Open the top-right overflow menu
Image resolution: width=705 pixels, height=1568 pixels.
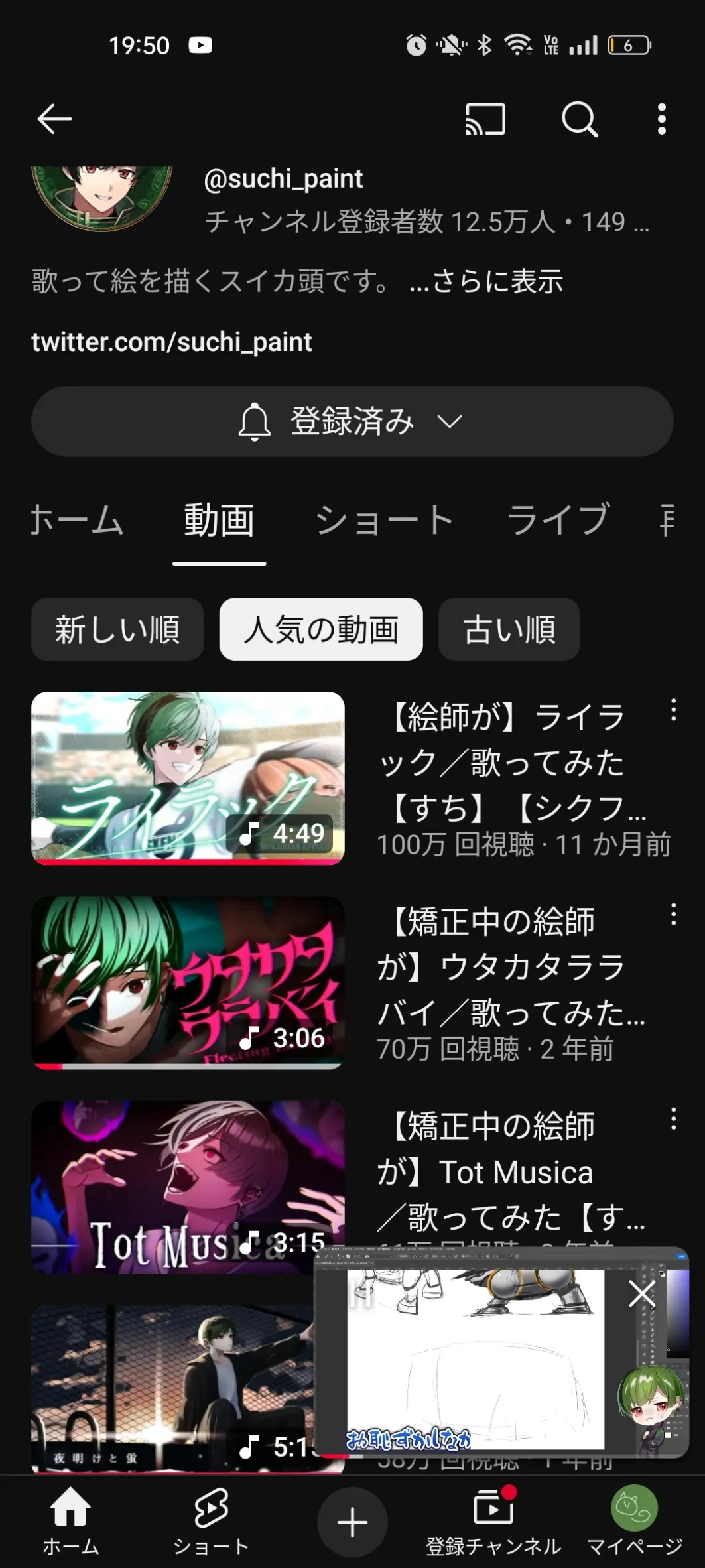[661, 119]
